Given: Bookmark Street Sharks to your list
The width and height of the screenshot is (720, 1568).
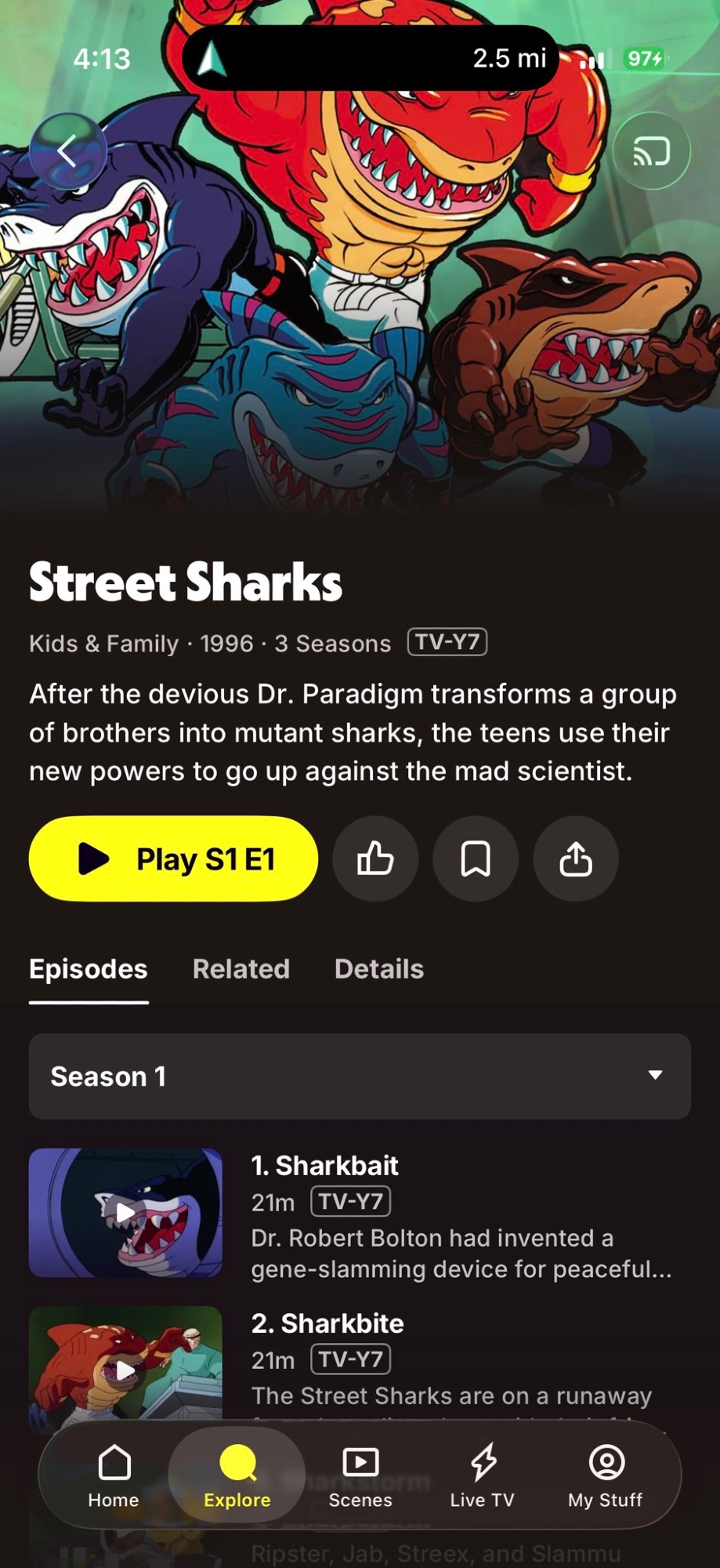Looking at the screenshot, I should click(x=476, y=859).
